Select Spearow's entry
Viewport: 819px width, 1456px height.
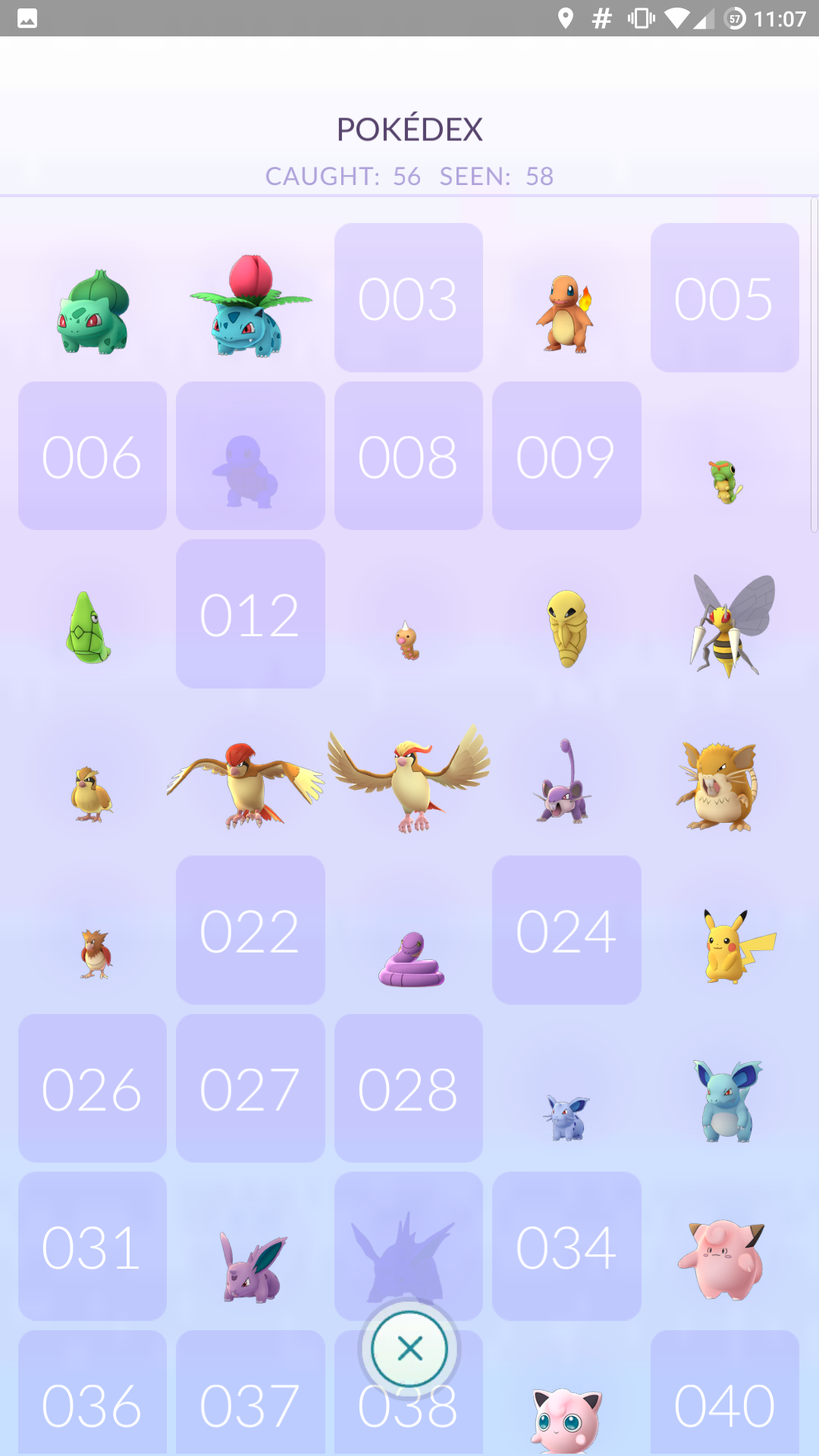pos(95,953)
